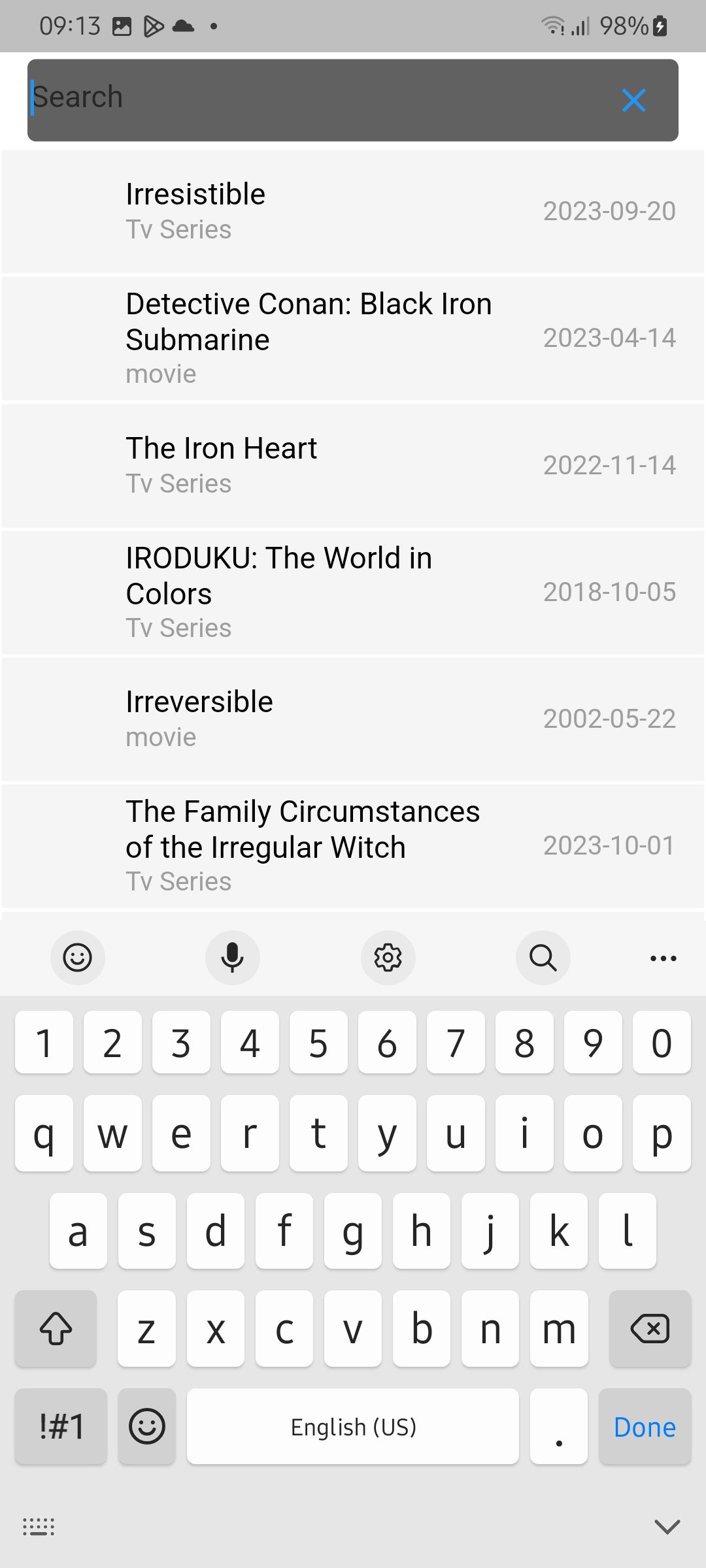Open the language selector on the spacebar
This screenshot has width=706, height=1568.
click(352, 1426)
